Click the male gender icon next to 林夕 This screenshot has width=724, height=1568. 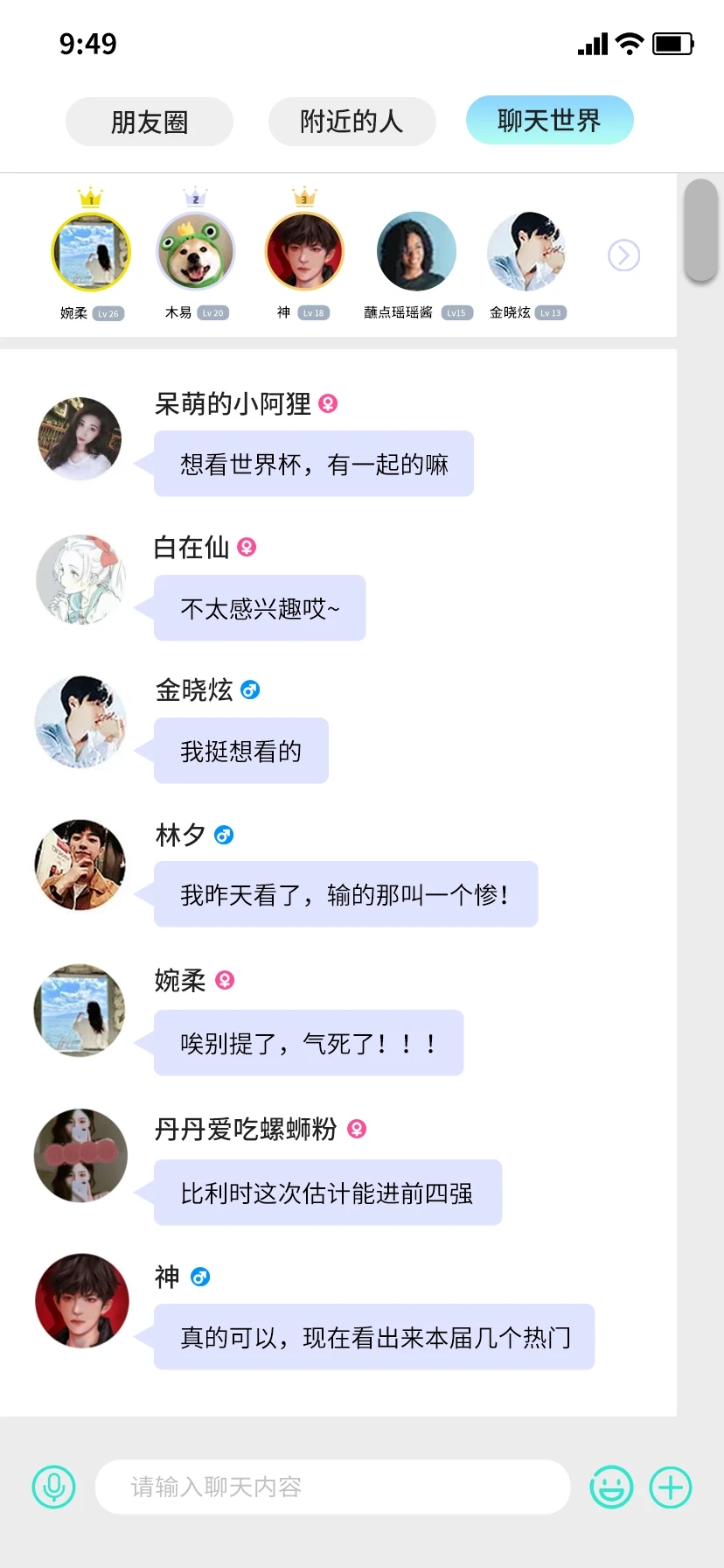coord(224,835)
